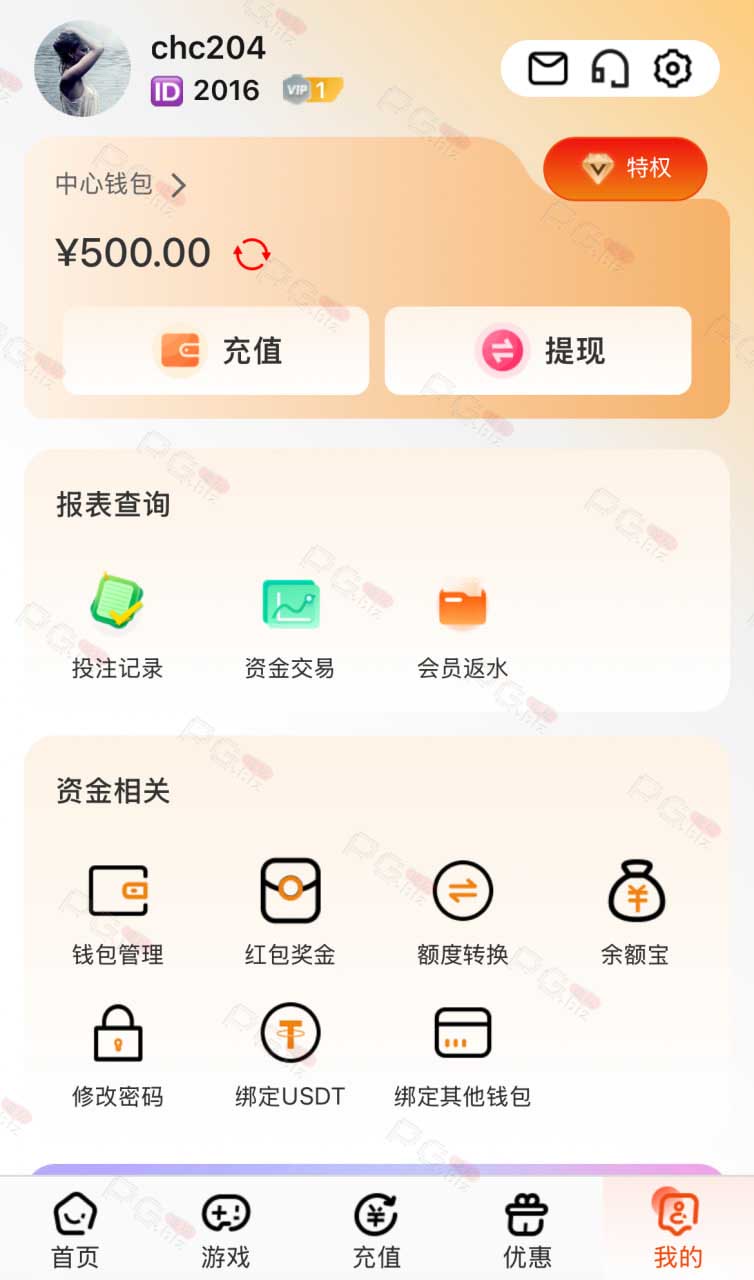This screenshot has width=754, height=1280.
Task: Open 修改密码 change password
Action: coord(117,1055)
